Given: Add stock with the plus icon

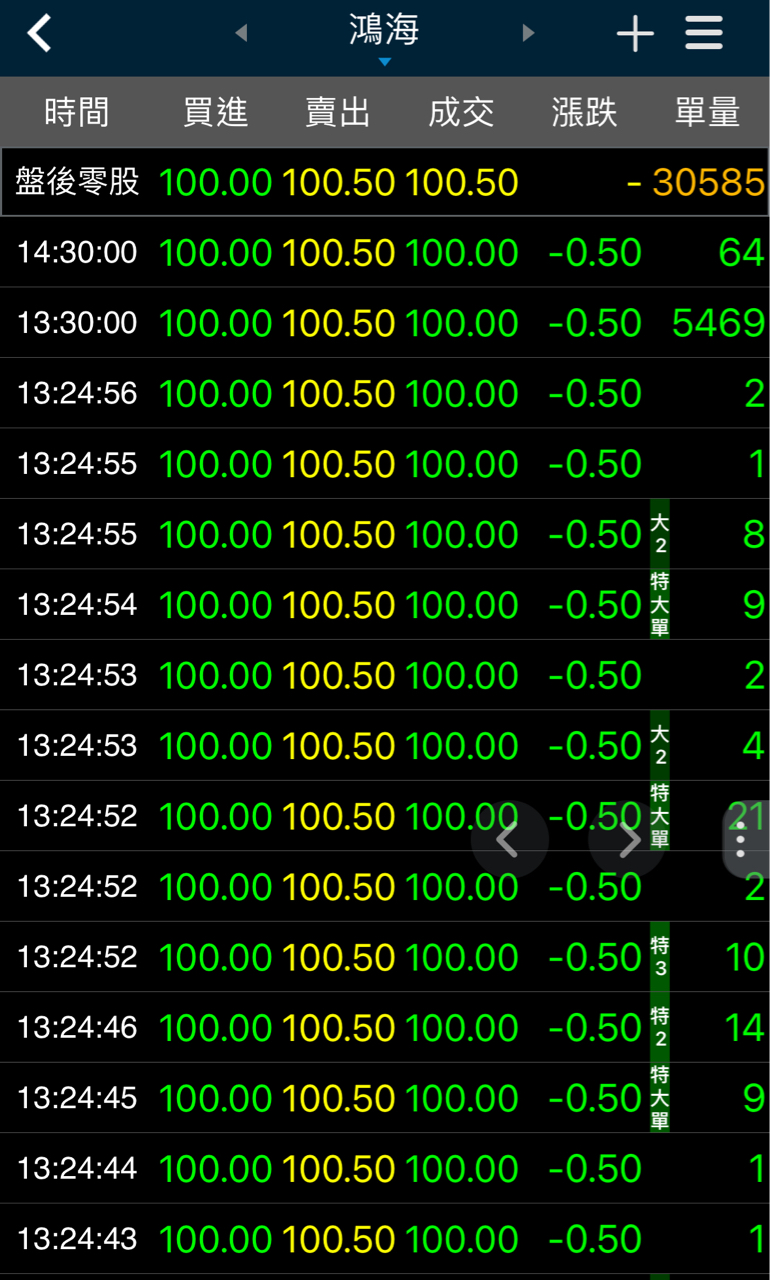Looking at the screenshot, I should [635, 34].
